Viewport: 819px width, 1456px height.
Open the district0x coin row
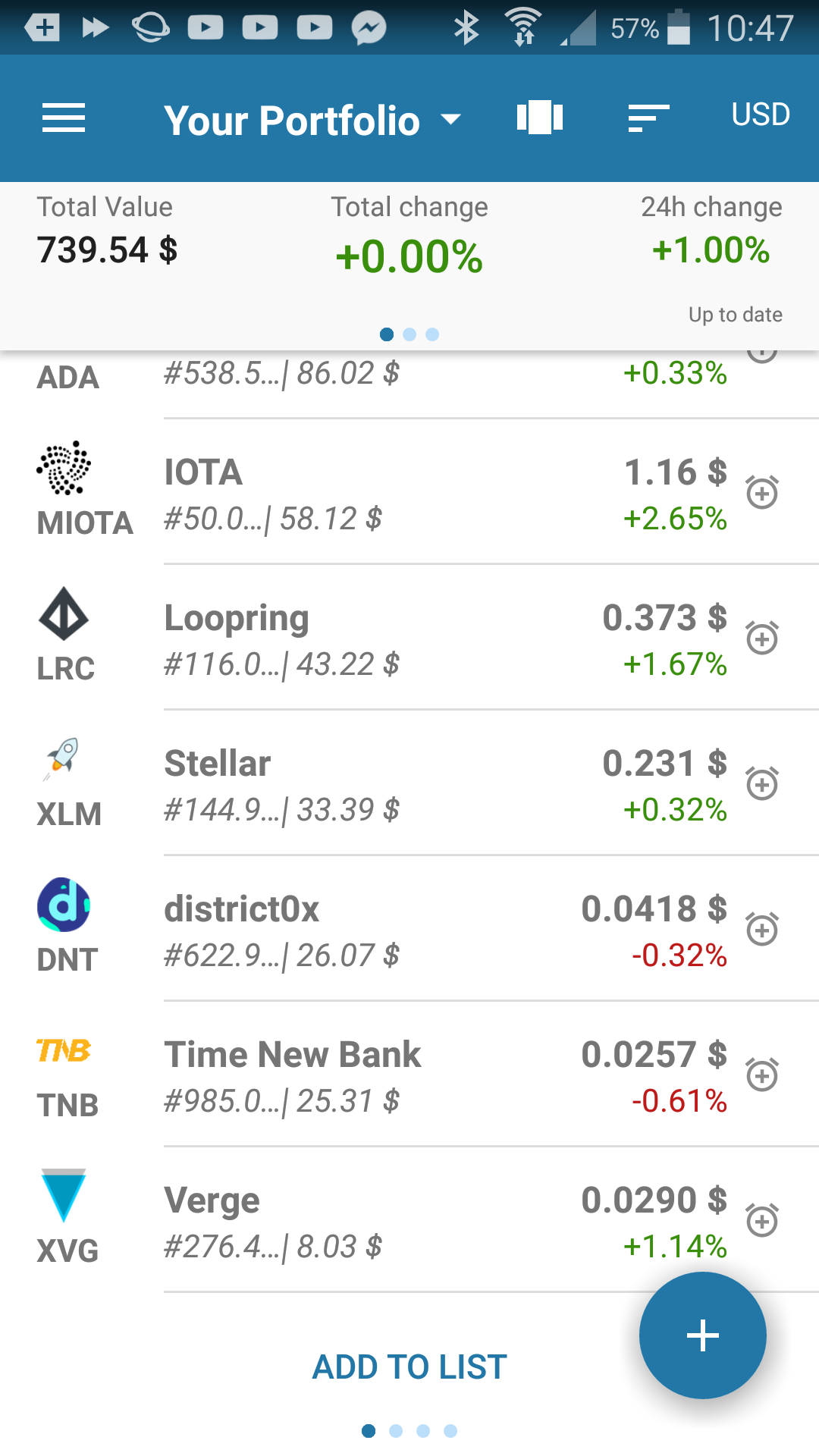coord(409,928)
